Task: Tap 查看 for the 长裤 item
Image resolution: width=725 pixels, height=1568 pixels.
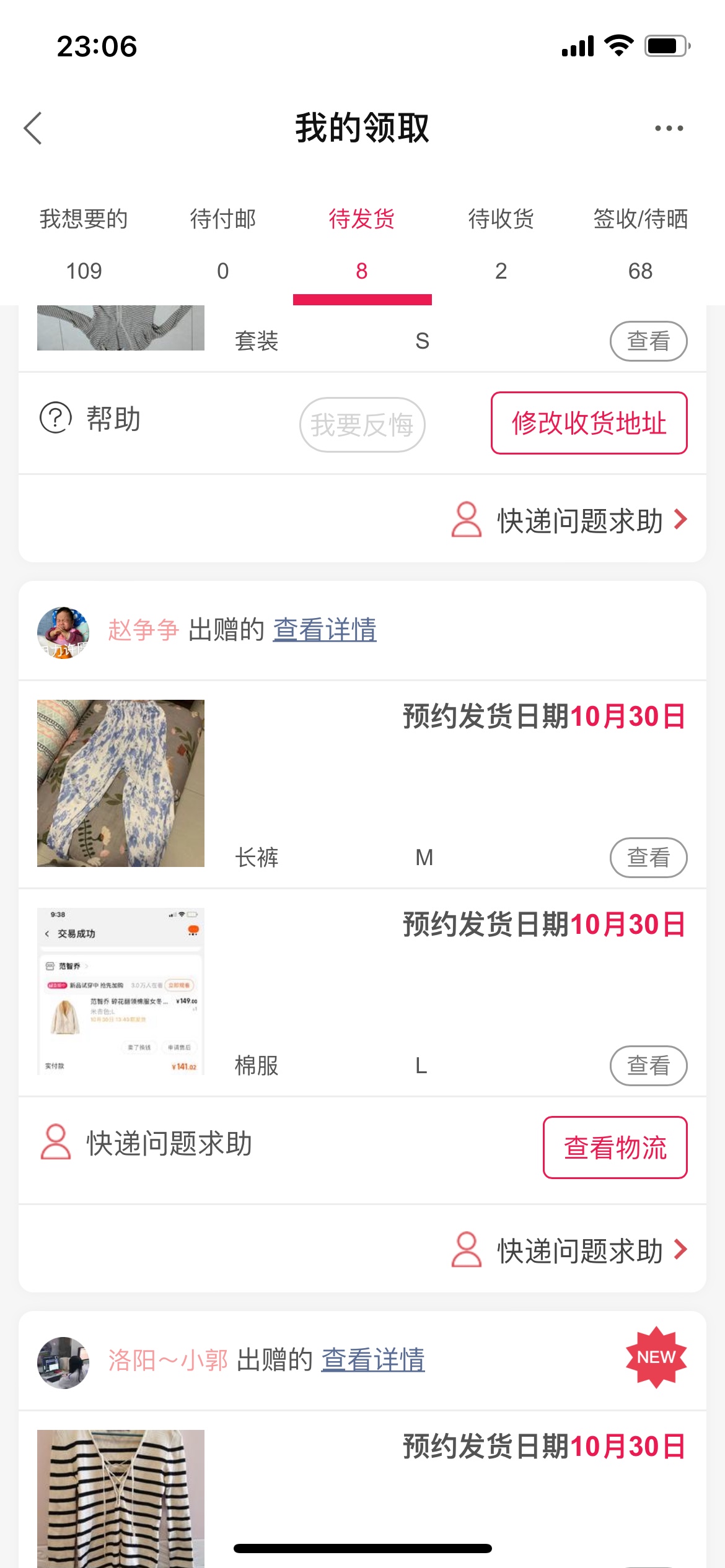Action: coord(648,858)
